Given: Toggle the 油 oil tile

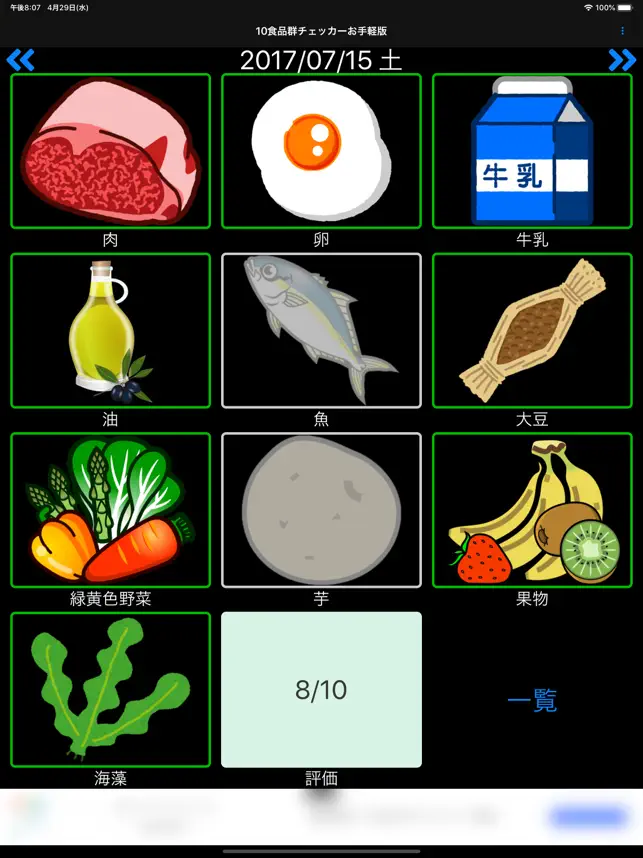Looking at the screenshot, I should pyautogui.click(x=111, y=330).
